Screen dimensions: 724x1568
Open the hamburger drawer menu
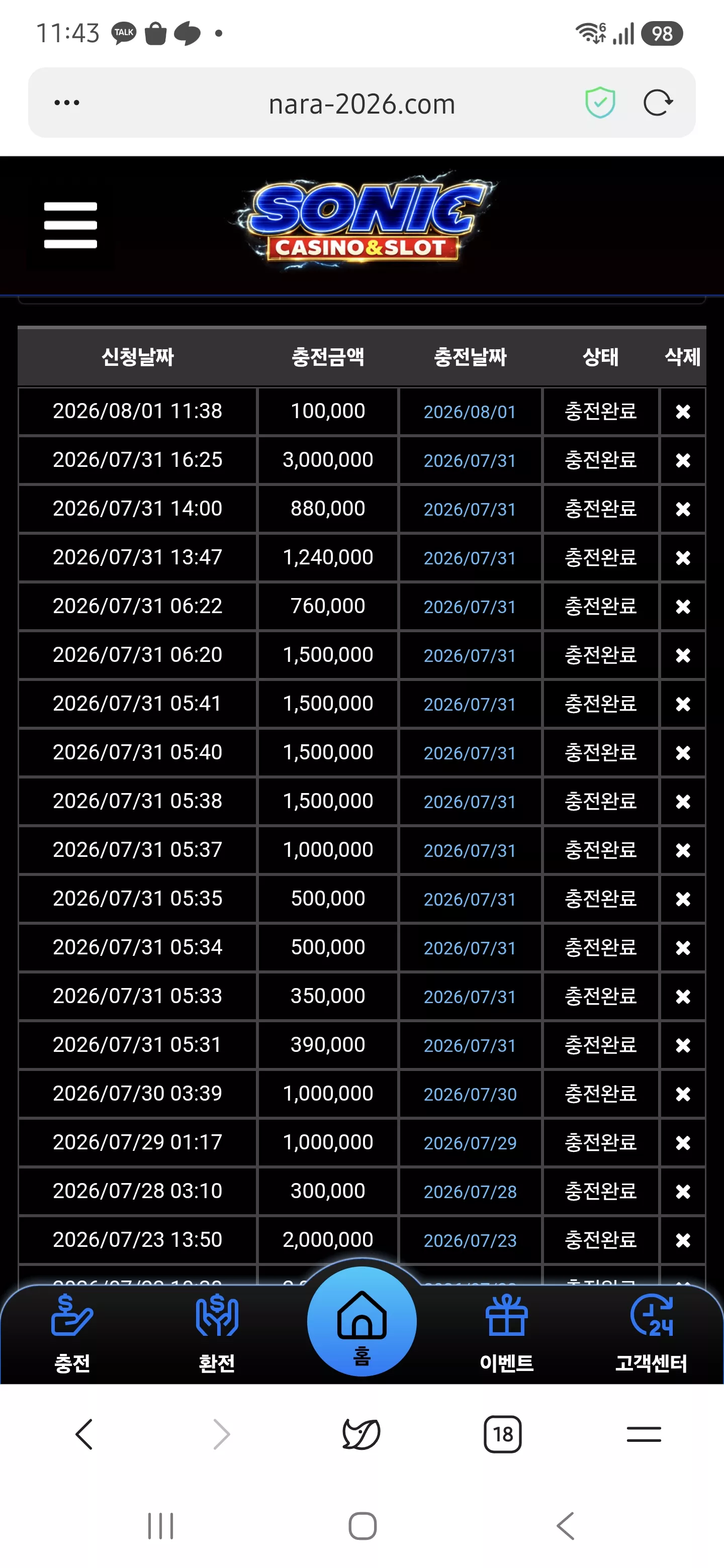click(70, 225)
